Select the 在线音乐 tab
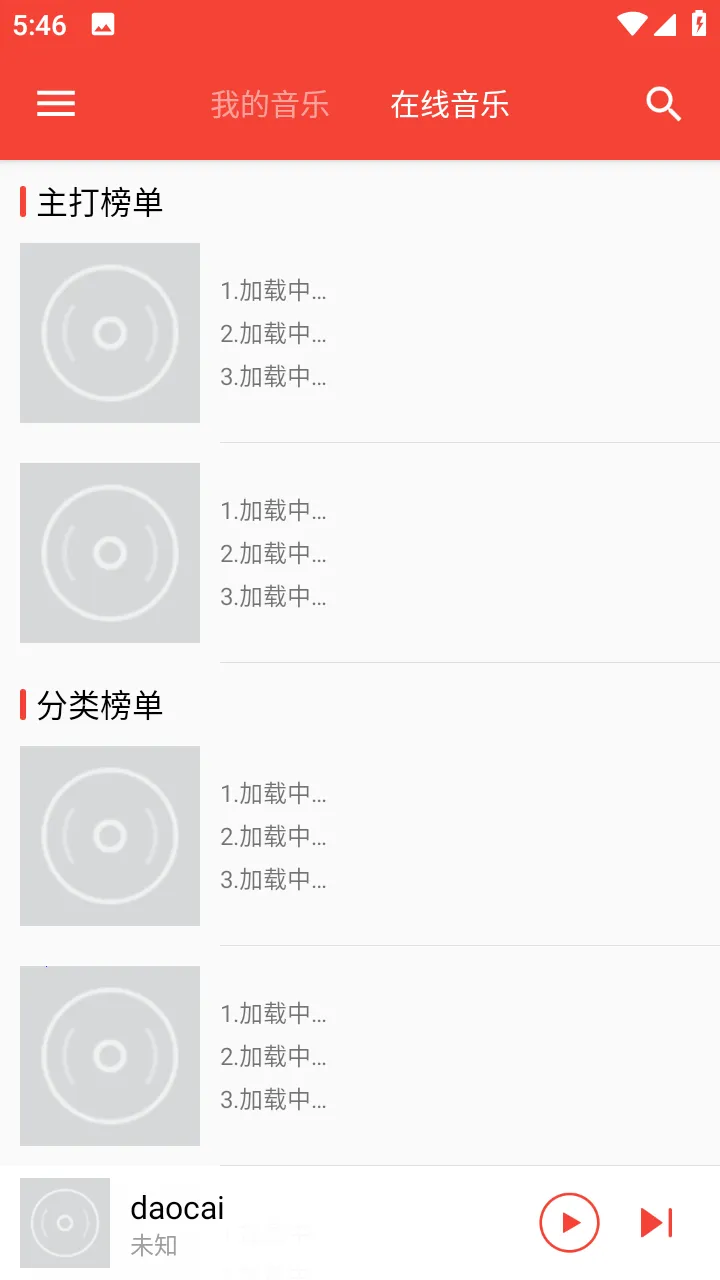 click(x=450, y=104)
